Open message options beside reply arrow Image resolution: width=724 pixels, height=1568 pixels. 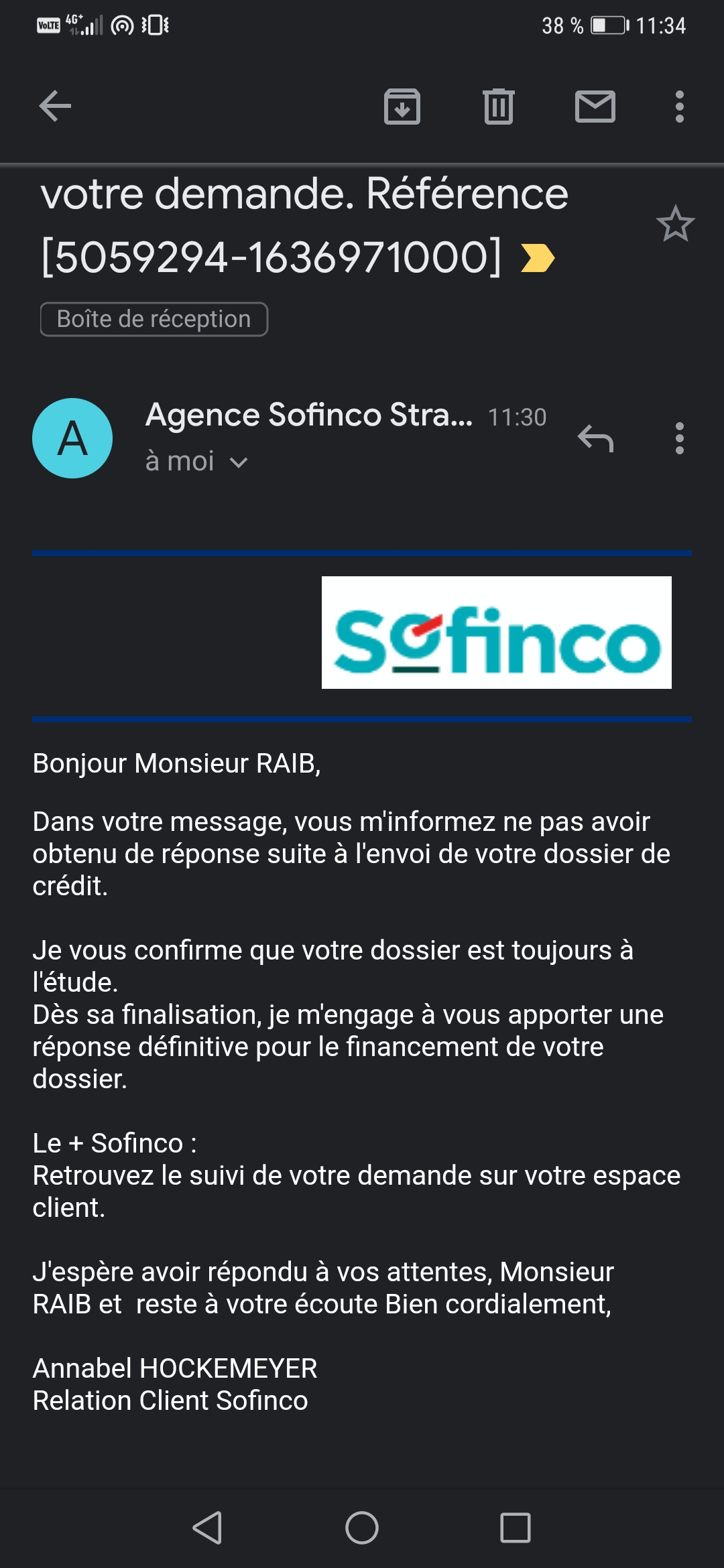tap(680, 438)
